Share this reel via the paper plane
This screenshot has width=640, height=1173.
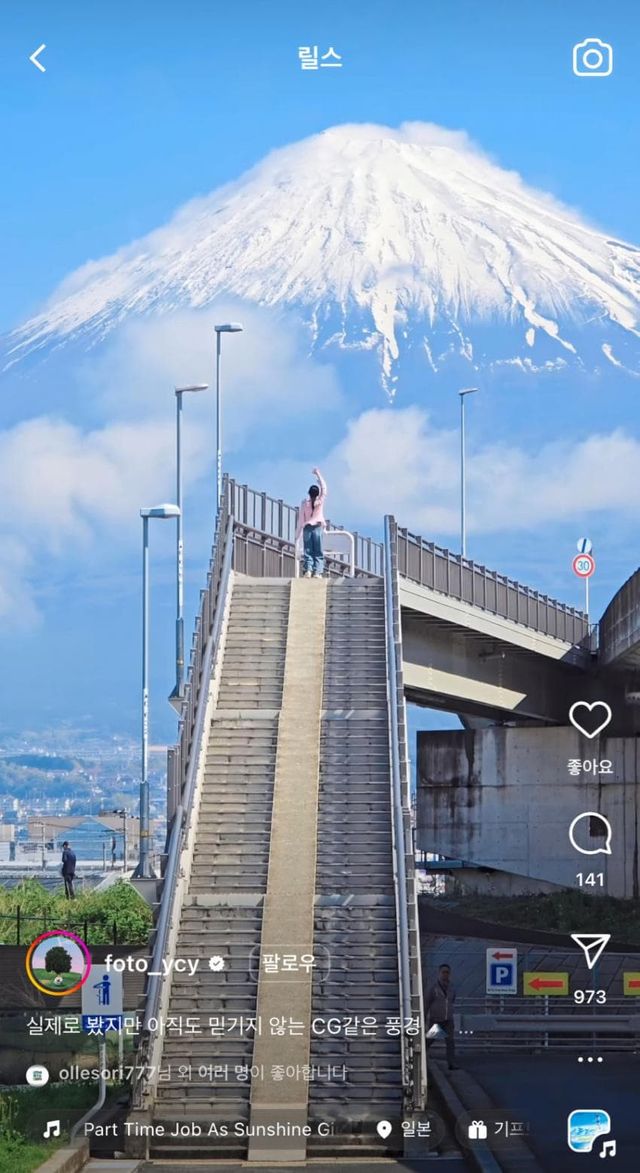tap(590, 951)
